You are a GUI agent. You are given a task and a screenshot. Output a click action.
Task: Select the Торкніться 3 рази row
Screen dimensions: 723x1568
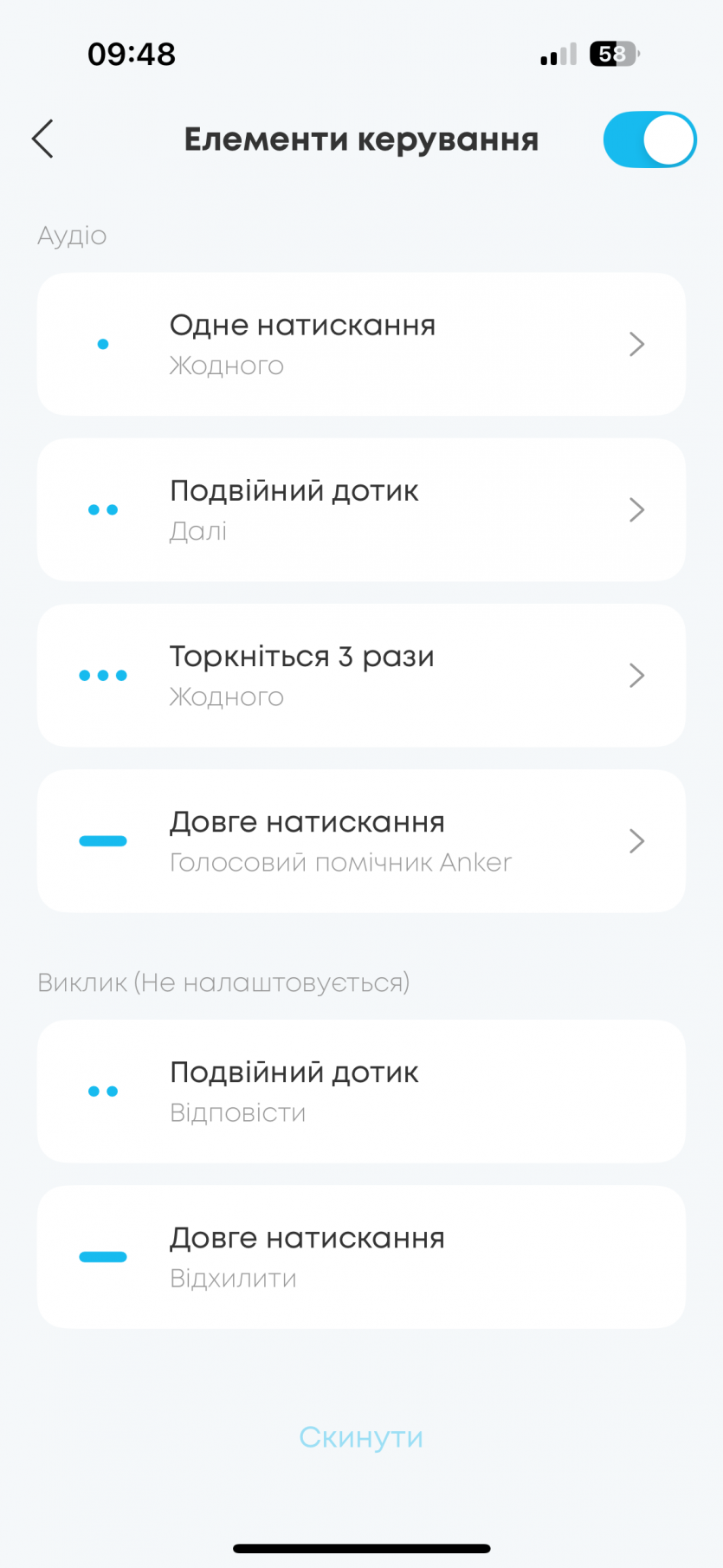click(361, 675)
